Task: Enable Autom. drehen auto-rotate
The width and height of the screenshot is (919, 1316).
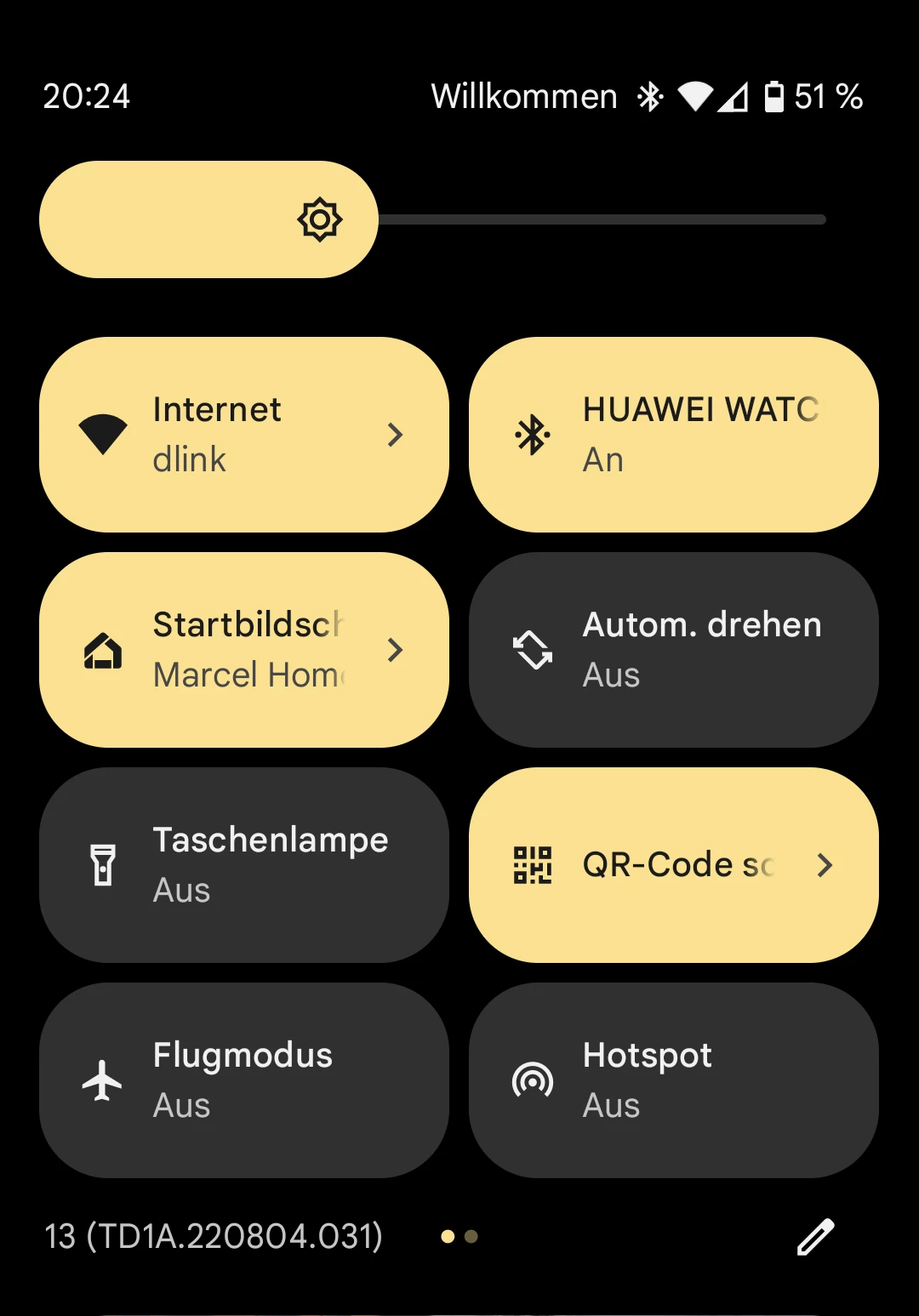Action: pyautogui.click(x=673, y=650)
